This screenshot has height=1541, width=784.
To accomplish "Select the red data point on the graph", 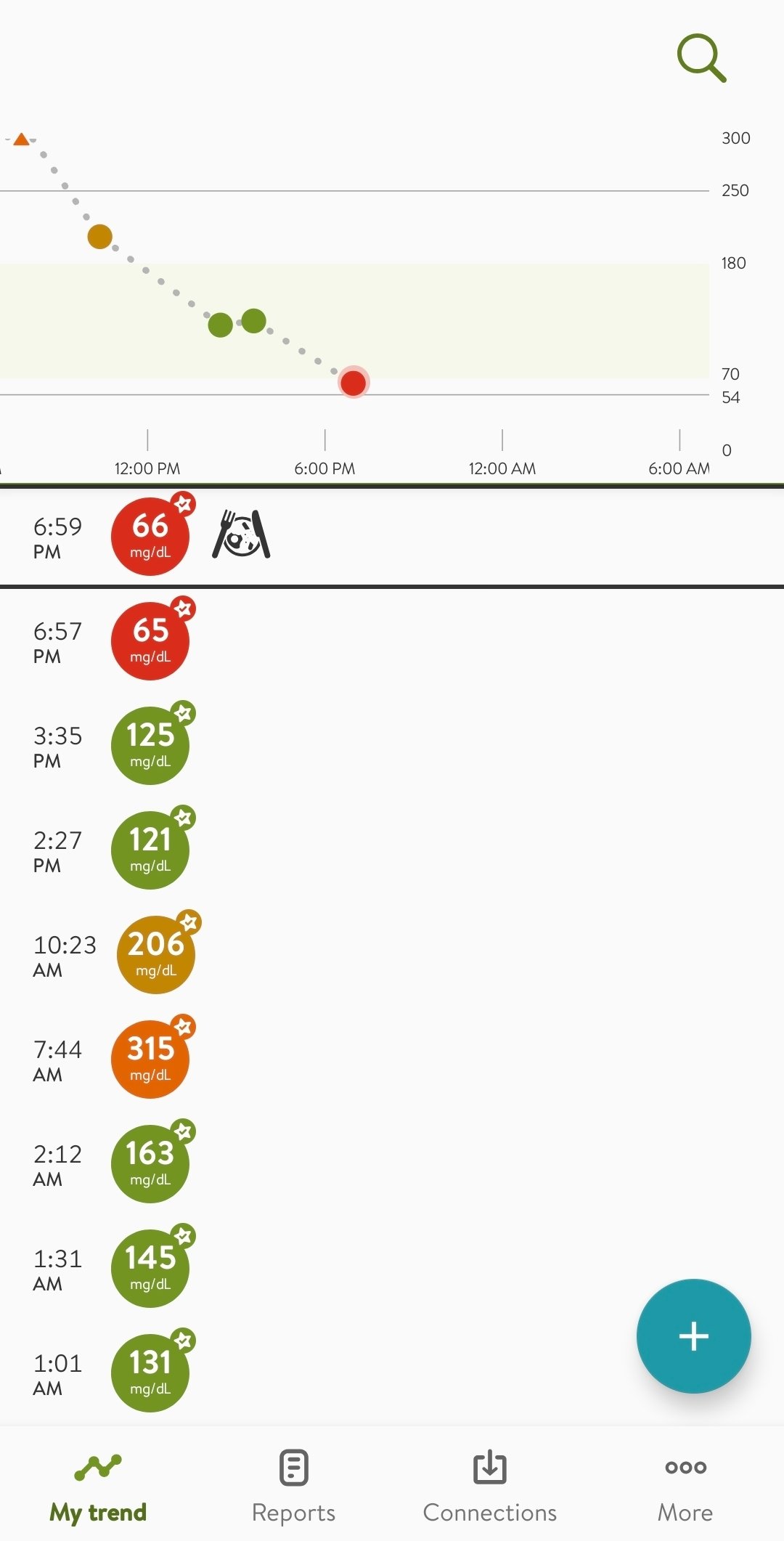I will 353,383.
